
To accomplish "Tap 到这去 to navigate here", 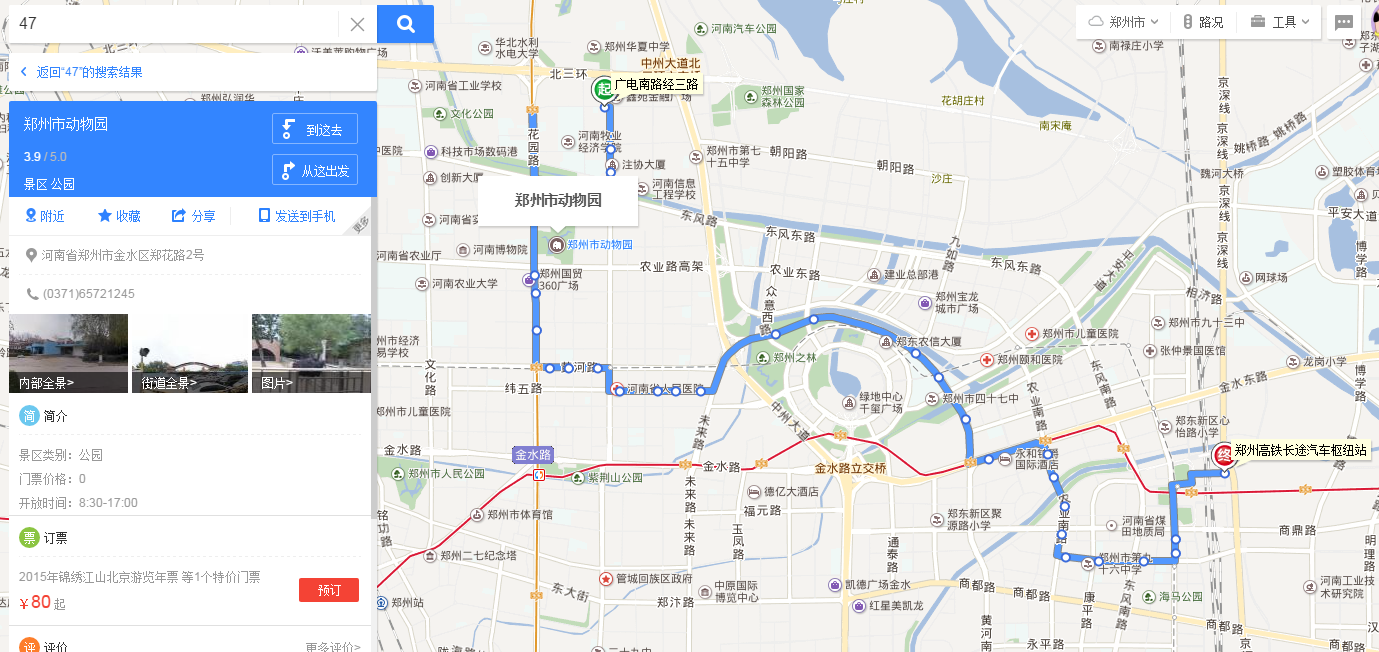I will tap(315, 129).
